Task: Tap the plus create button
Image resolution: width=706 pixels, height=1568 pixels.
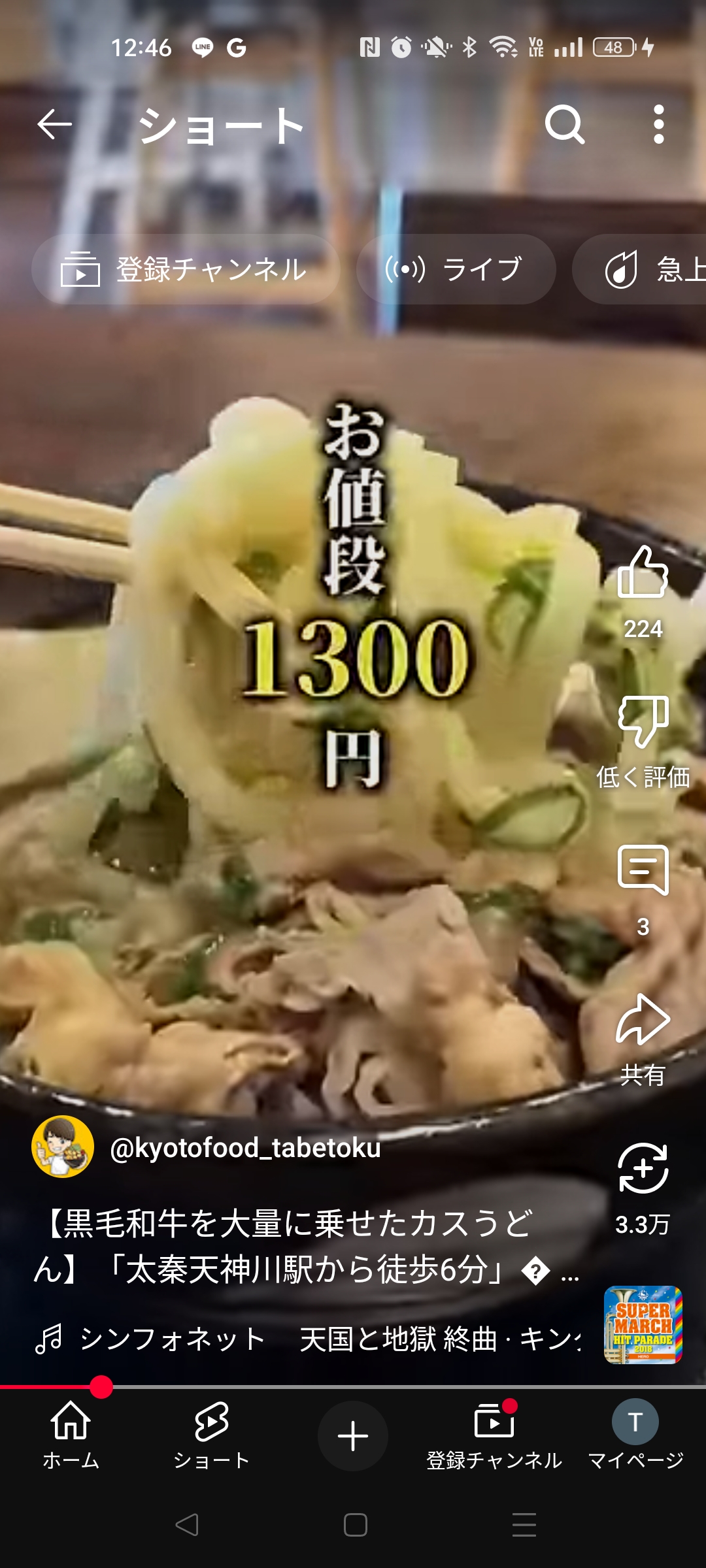Action: [353, 1436]
